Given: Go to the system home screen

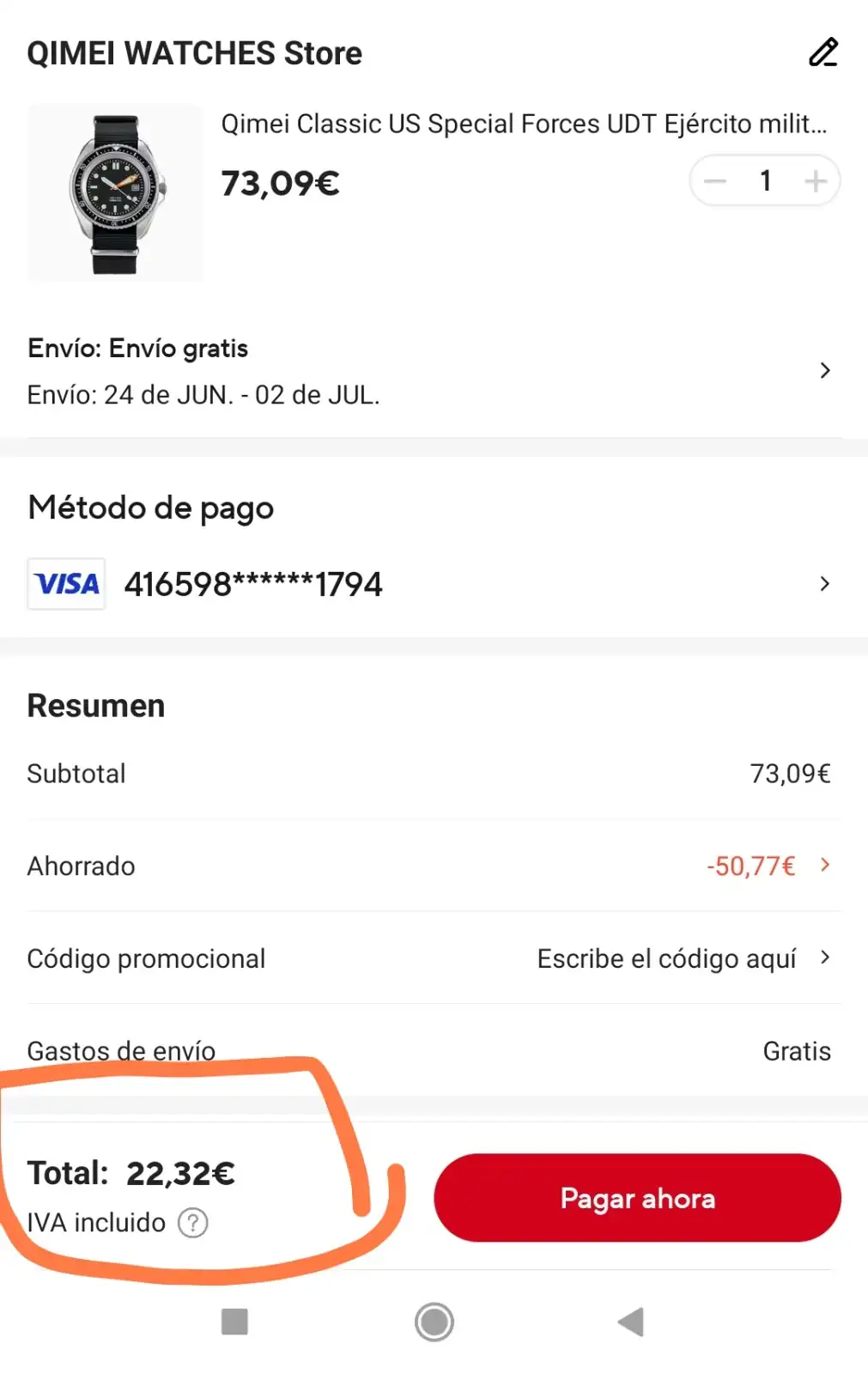Looking at the screenshot, I should (434, 1322).
